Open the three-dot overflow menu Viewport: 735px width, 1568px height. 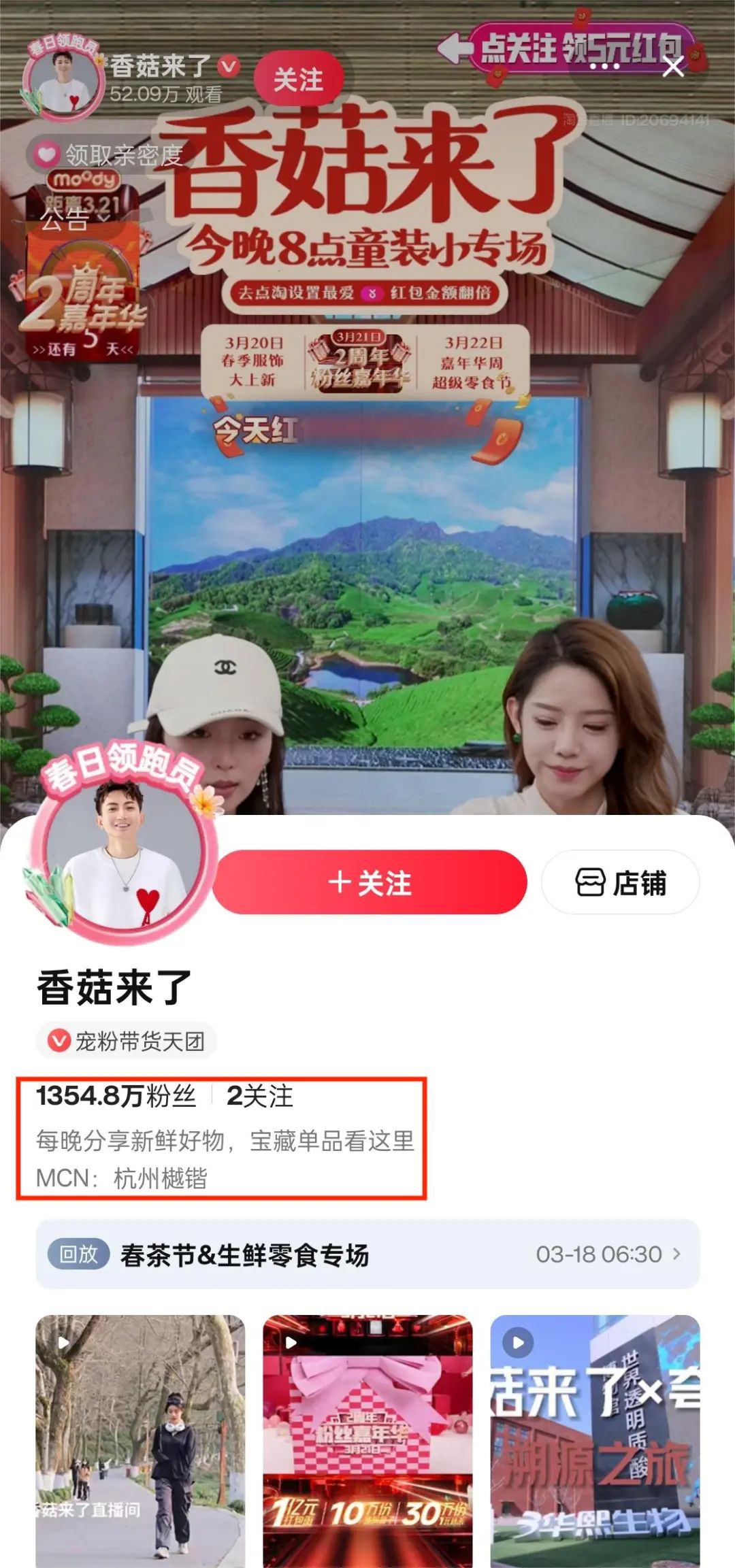pos(604,67)
